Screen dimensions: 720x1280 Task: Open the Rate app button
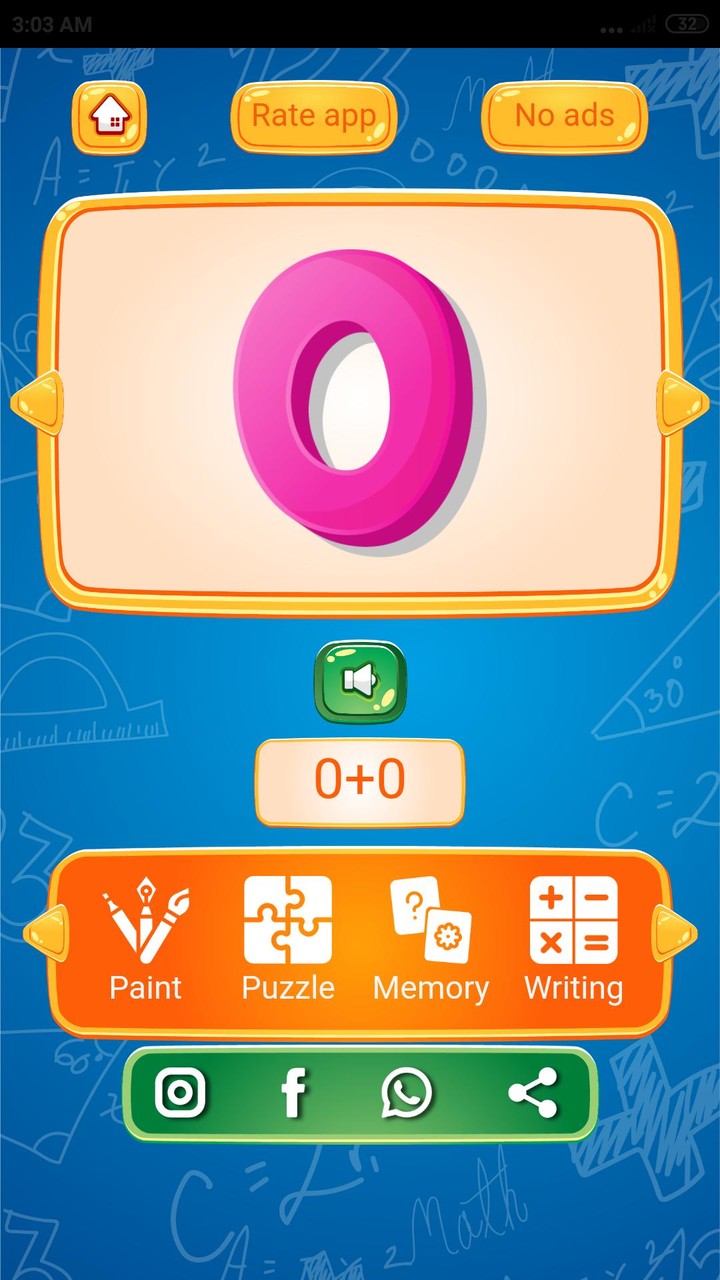[314, 115]
